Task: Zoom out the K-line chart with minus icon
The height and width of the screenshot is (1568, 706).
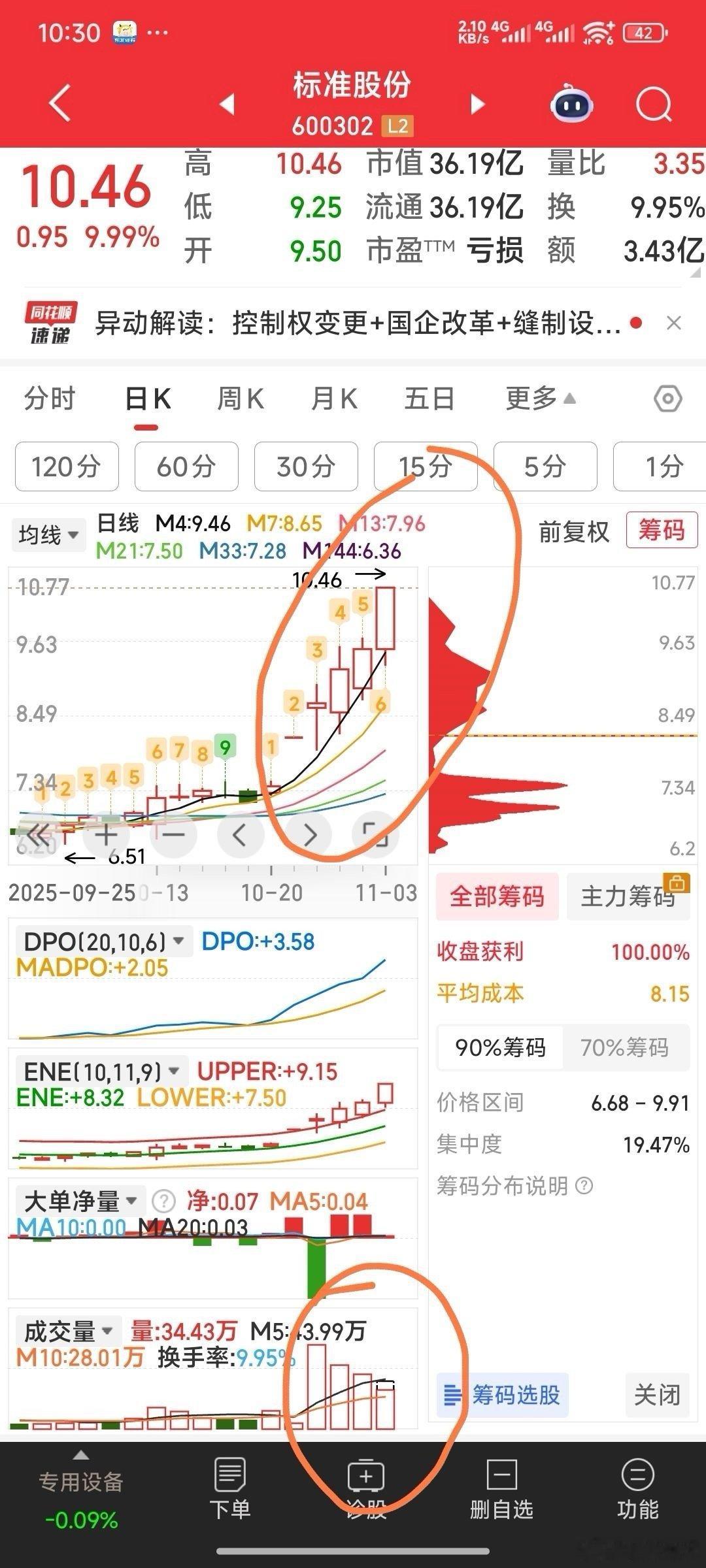Action: pyautogui.click(x=173, y=834)
